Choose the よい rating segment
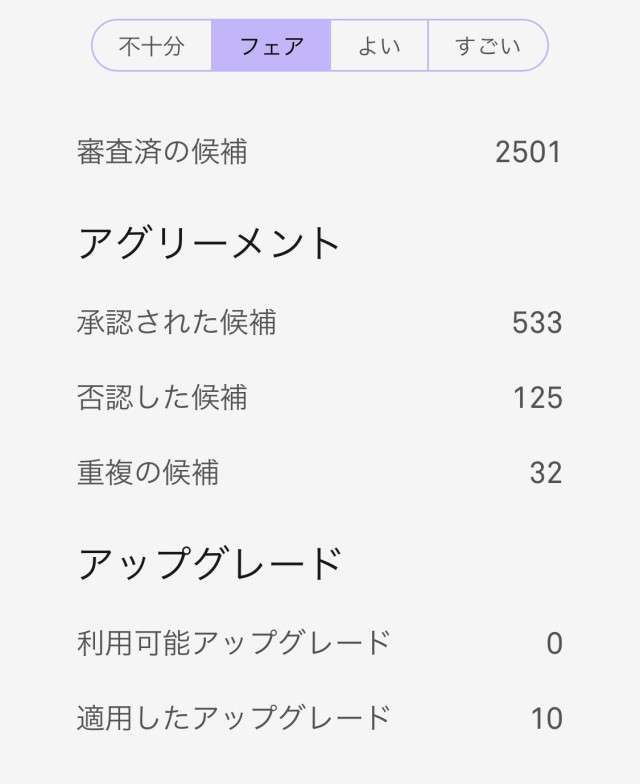The image size is (640, 784). pos(379,46)
